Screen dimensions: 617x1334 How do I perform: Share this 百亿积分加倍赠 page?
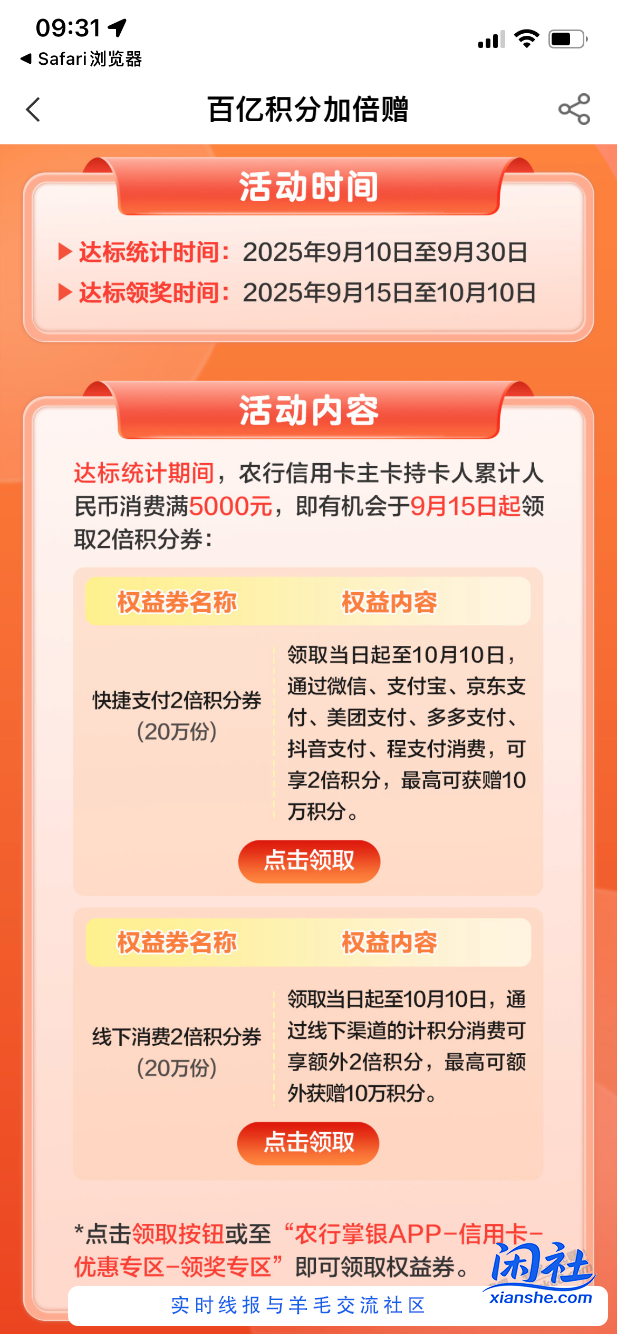pos(574,109)
